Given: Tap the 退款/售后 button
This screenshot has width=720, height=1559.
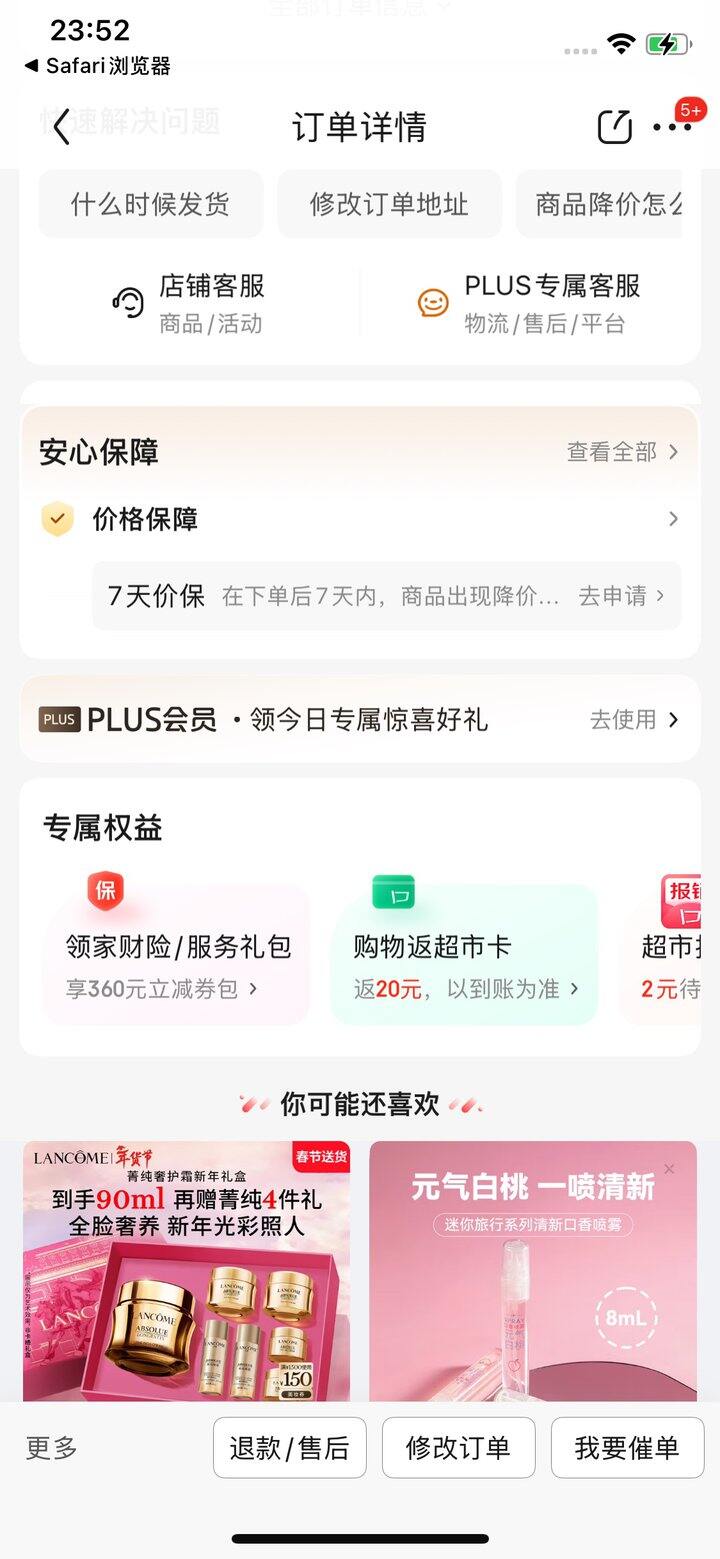Looking at the screenshot, I should tap(290, 1447).
